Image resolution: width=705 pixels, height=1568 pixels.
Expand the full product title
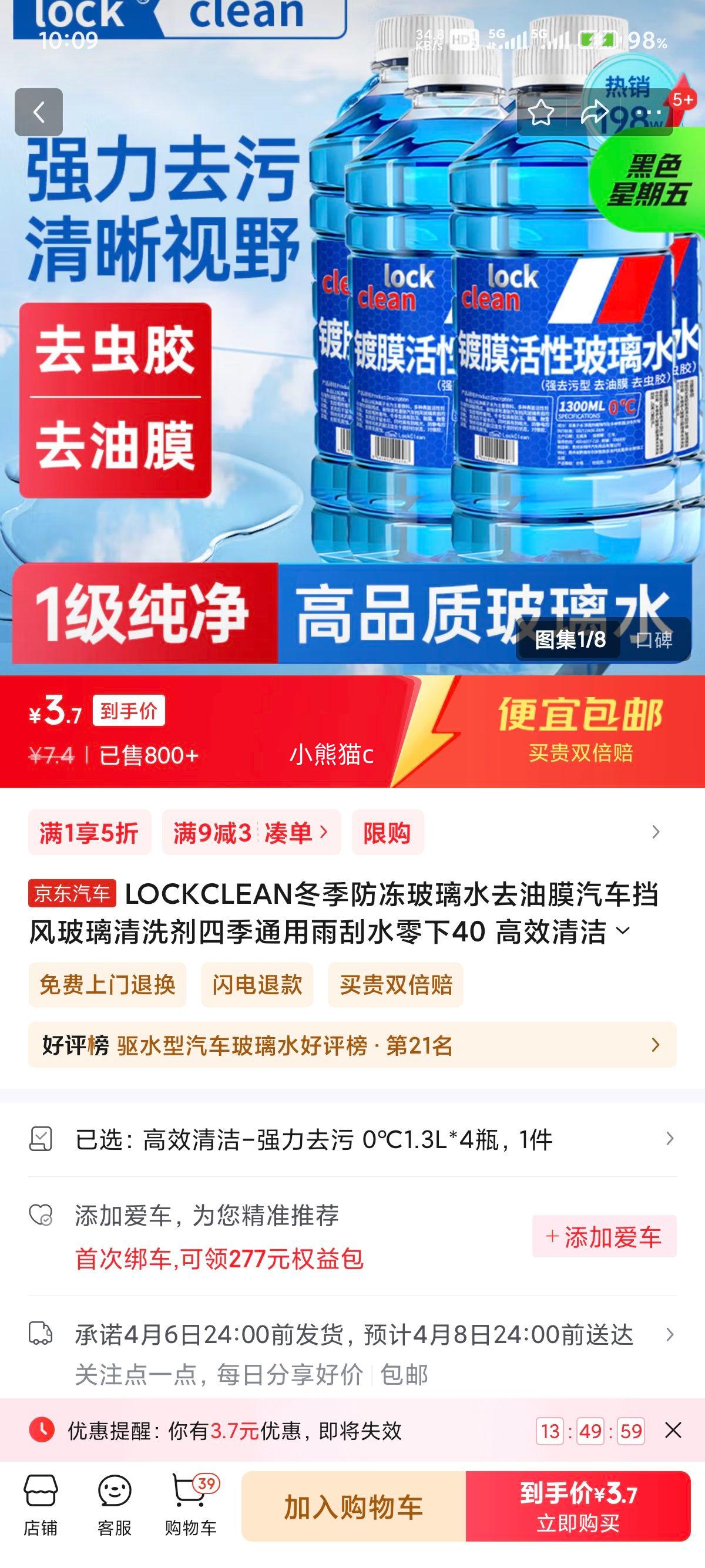[x=623, y=931]
